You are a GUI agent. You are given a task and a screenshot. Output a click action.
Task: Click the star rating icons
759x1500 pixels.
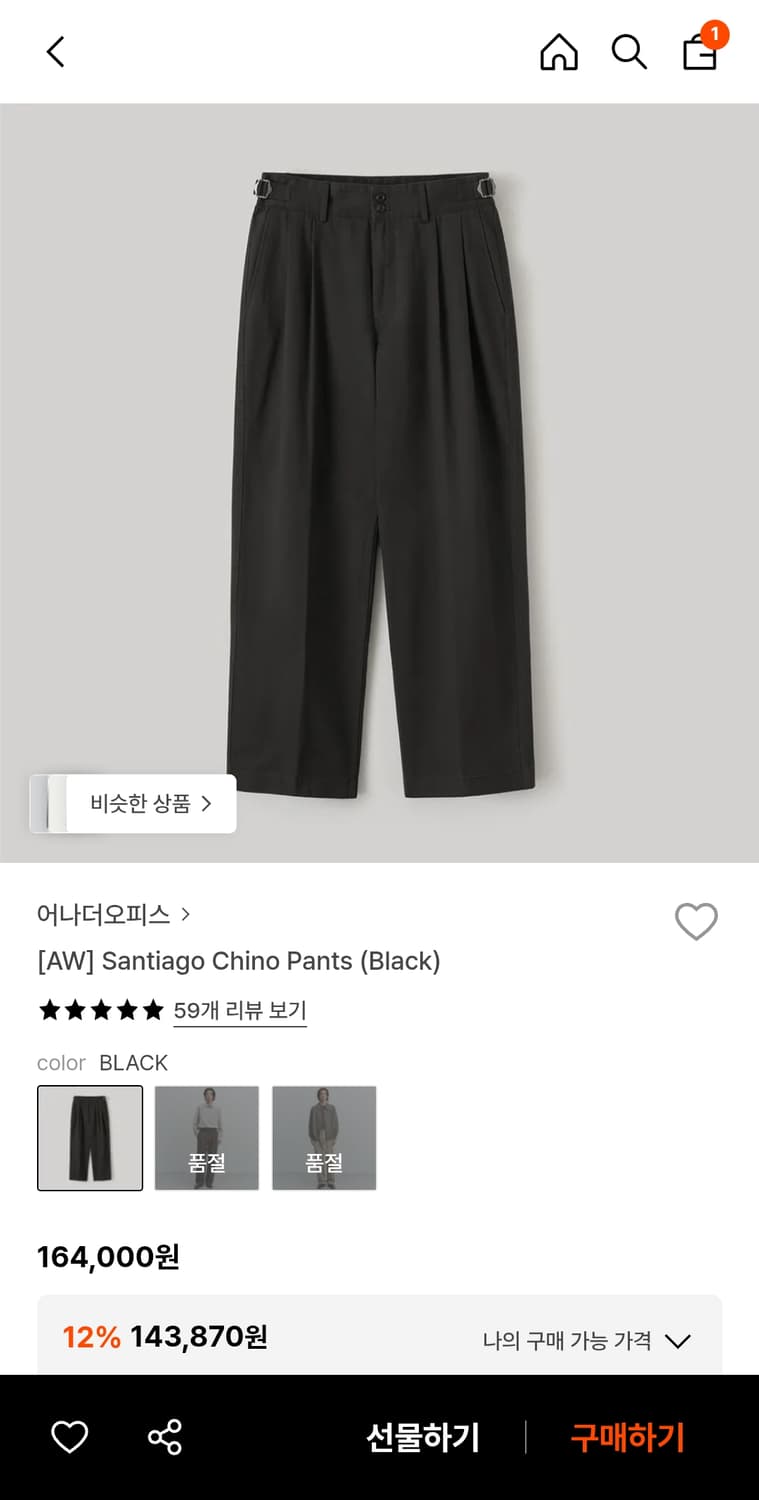100,1011
